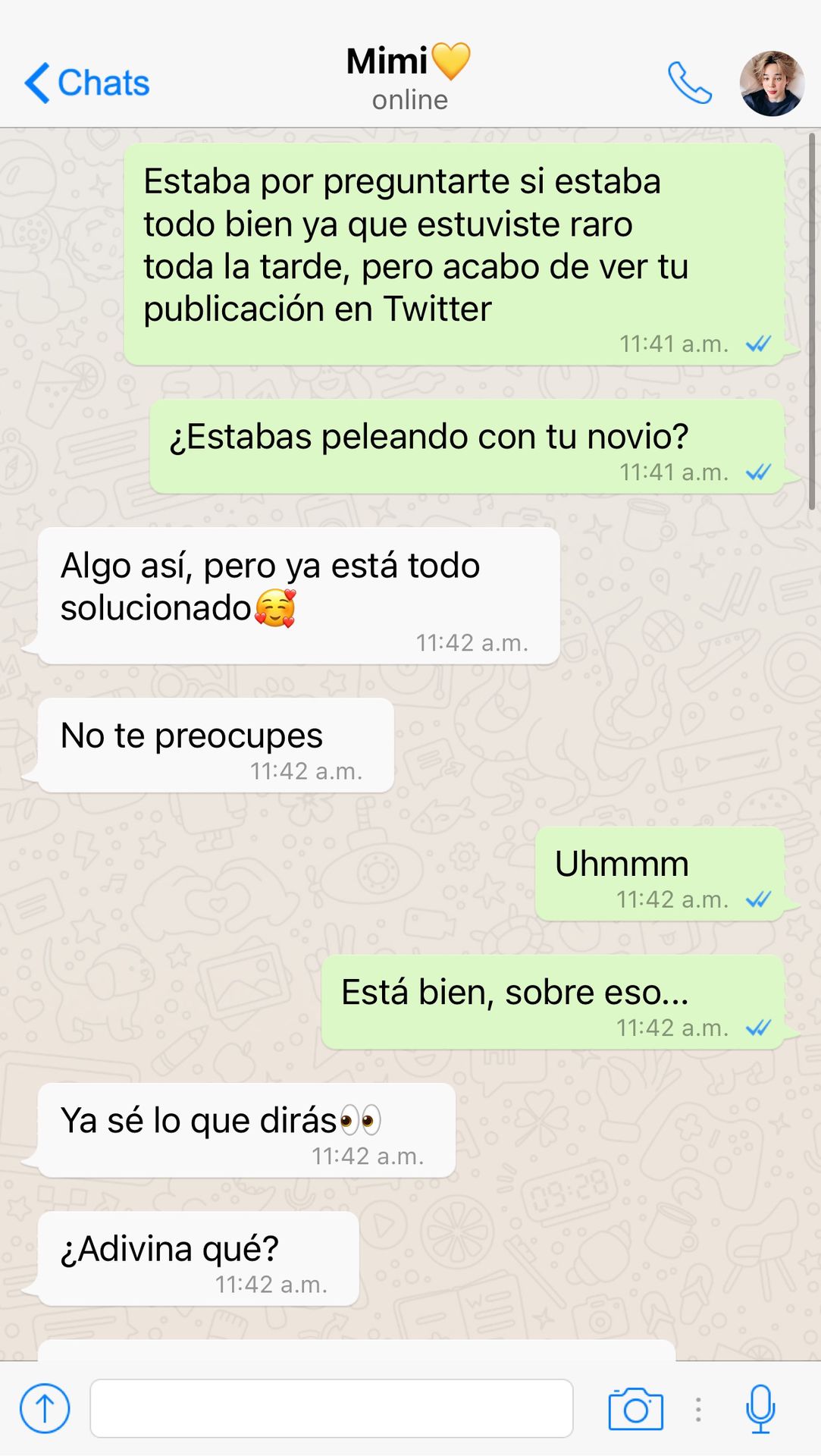Viewport: 821px width, 1456px height.
Task: Open Mimi's profile picture
Action: [772, 83]
